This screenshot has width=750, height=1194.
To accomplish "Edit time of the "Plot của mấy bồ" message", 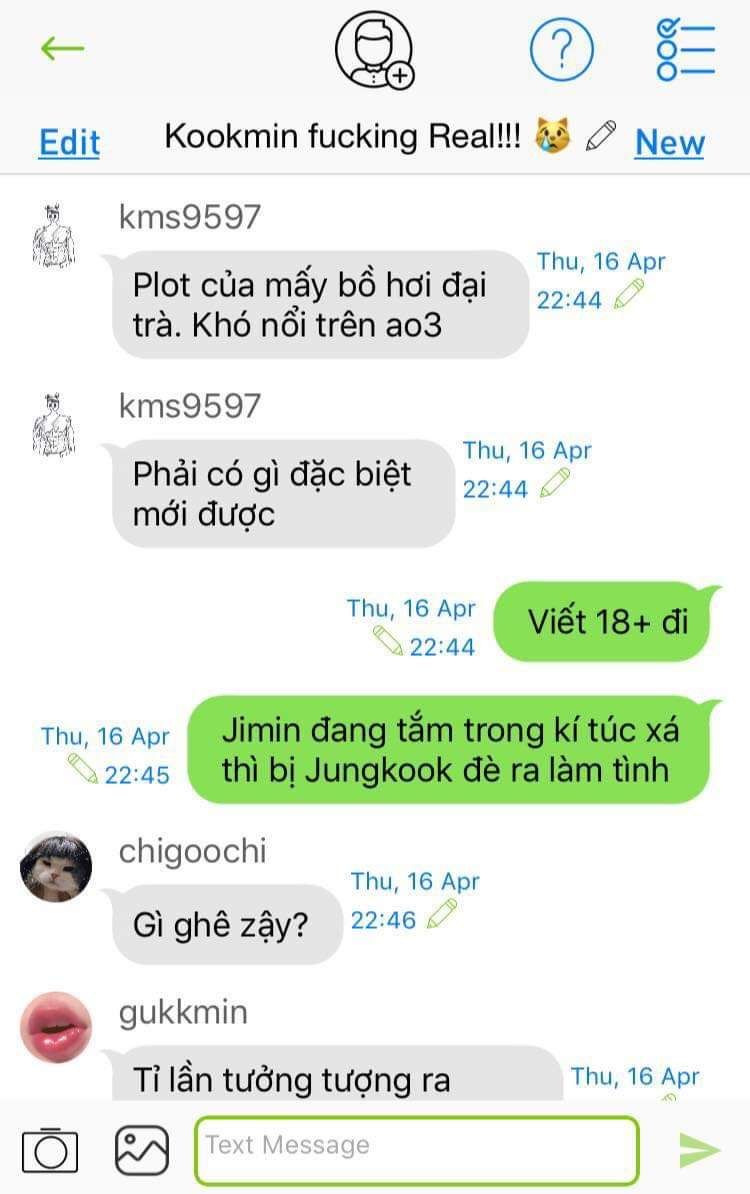I will tap(630, 295).
